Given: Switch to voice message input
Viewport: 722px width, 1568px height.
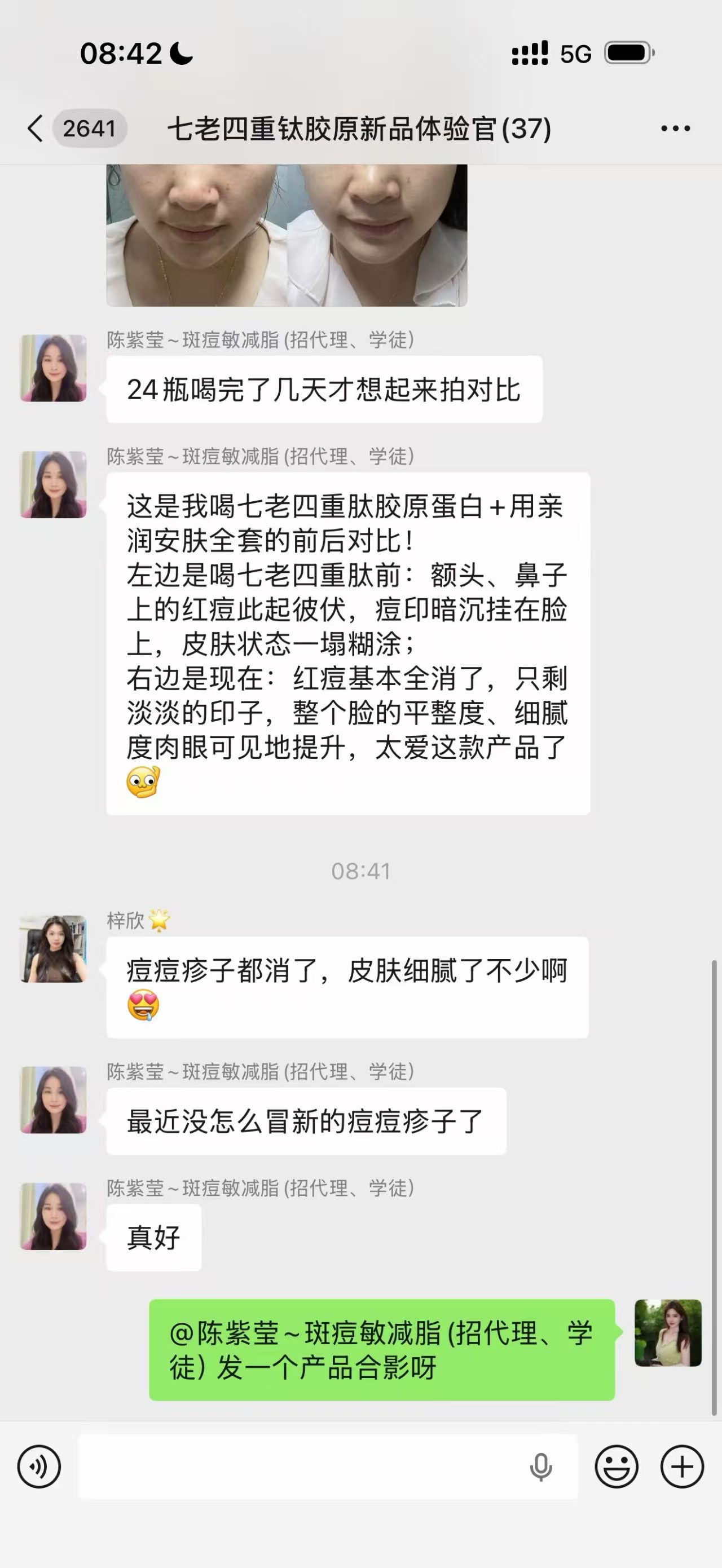Looking at the screenshot, I should pyautogui.click(x=39, y=1467).
